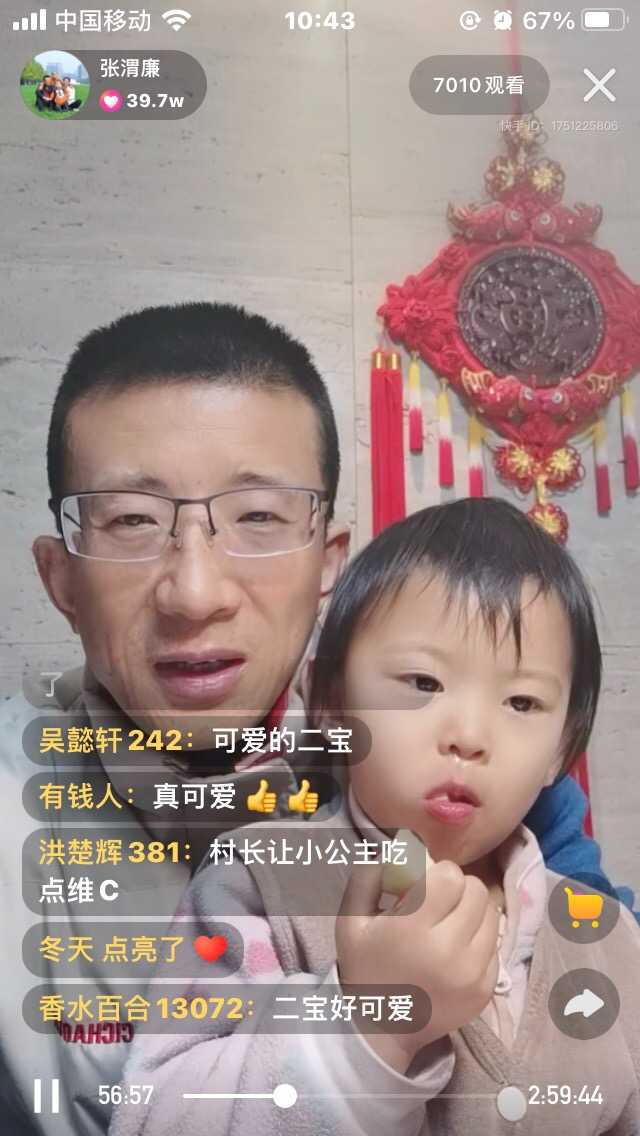The image size is (640, 1136).
Task: Open the shopping cart icon
Action: [x=583, y=909]
